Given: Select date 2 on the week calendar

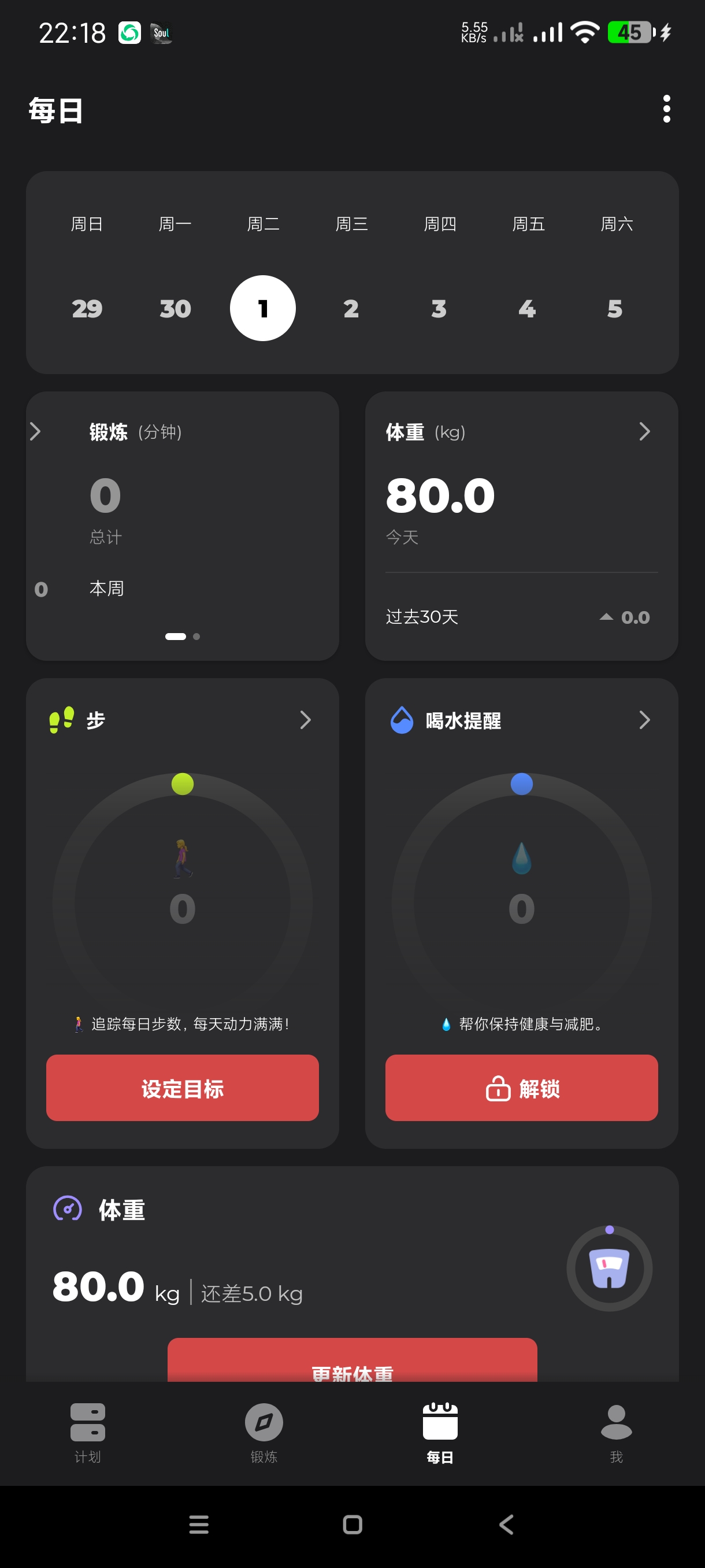Looking at the screenshot, I should coord(351,309).
